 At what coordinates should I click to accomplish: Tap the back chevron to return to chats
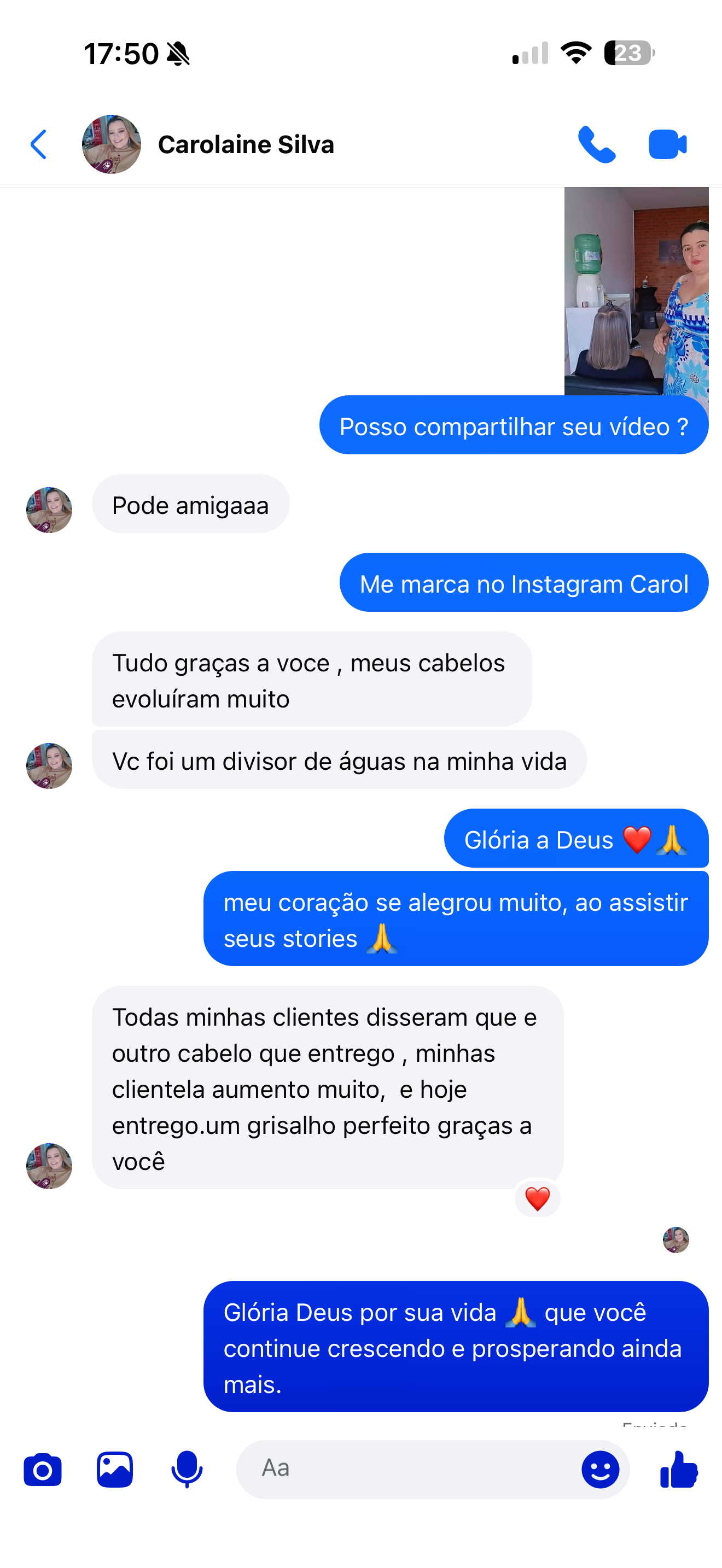[x=38, y=145]
